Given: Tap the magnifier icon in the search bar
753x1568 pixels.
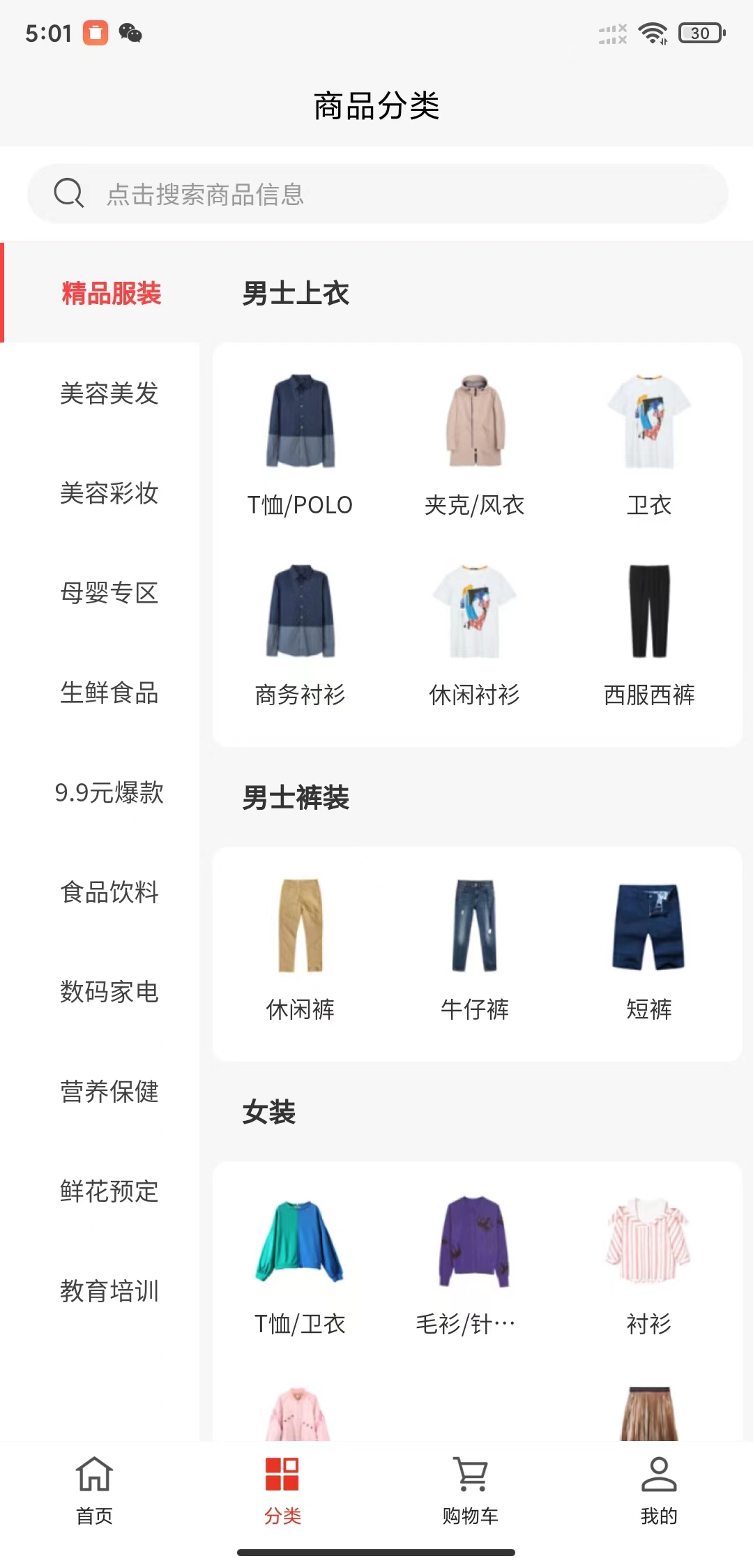Looking at the screenshot, I should coord(68,193).
